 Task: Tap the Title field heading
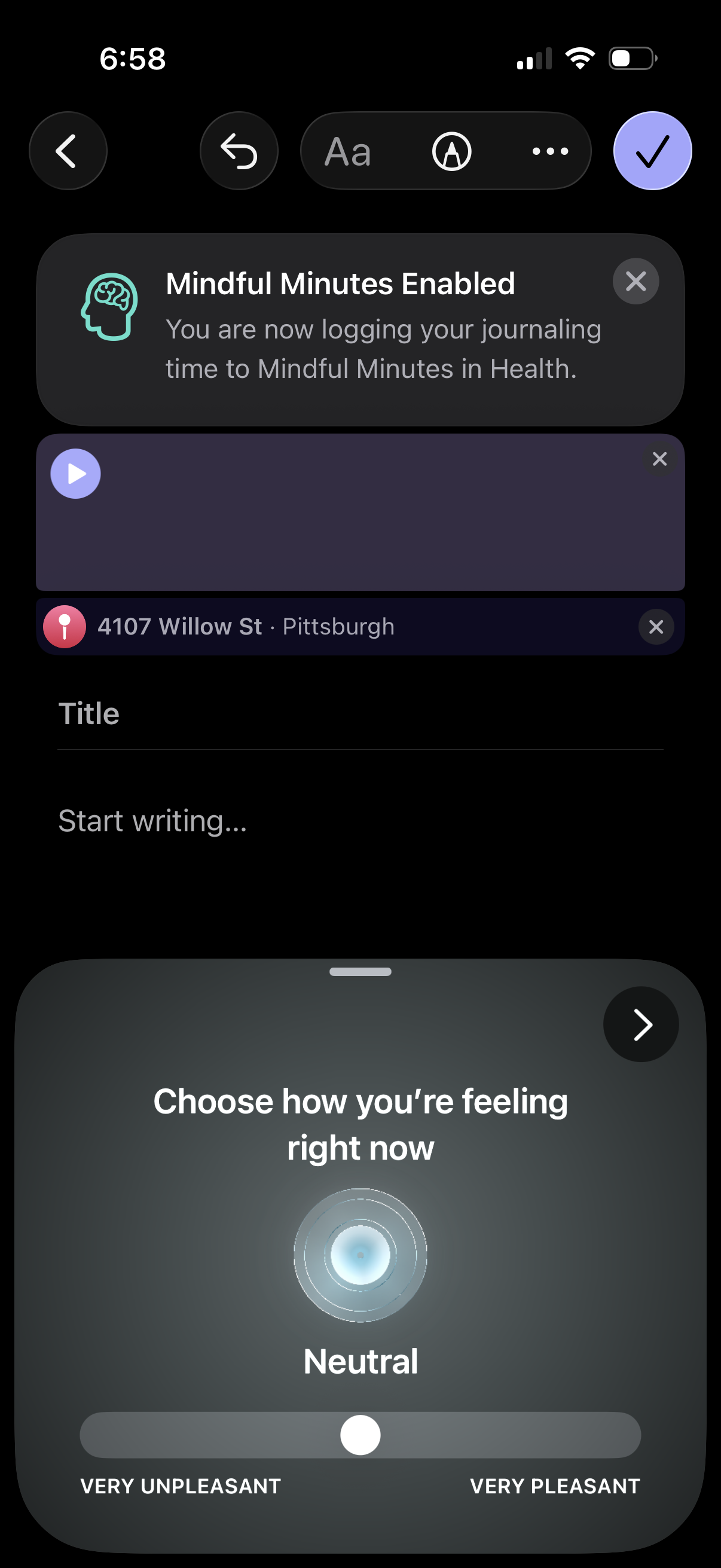click(x=89, y=713)
